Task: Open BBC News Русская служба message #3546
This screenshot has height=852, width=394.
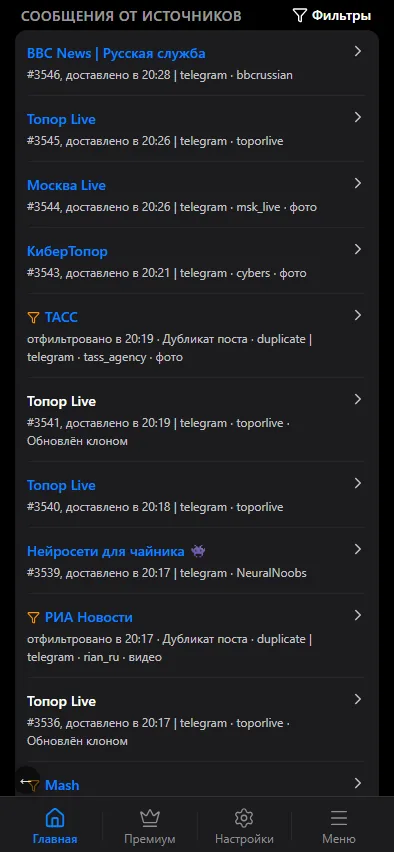Action: coord(196,64)
